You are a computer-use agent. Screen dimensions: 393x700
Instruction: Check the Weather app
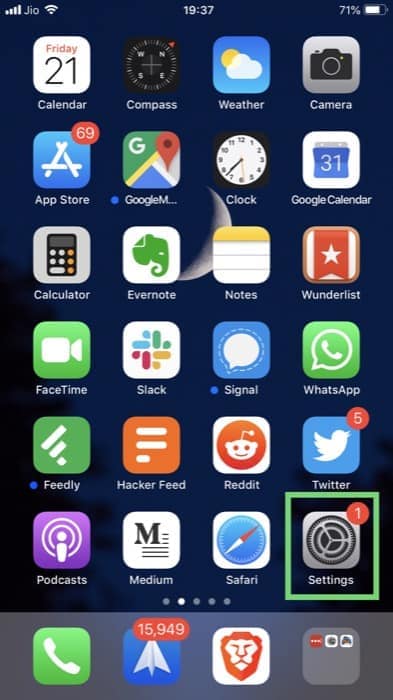pyautogui.click(x=241, y=65)
